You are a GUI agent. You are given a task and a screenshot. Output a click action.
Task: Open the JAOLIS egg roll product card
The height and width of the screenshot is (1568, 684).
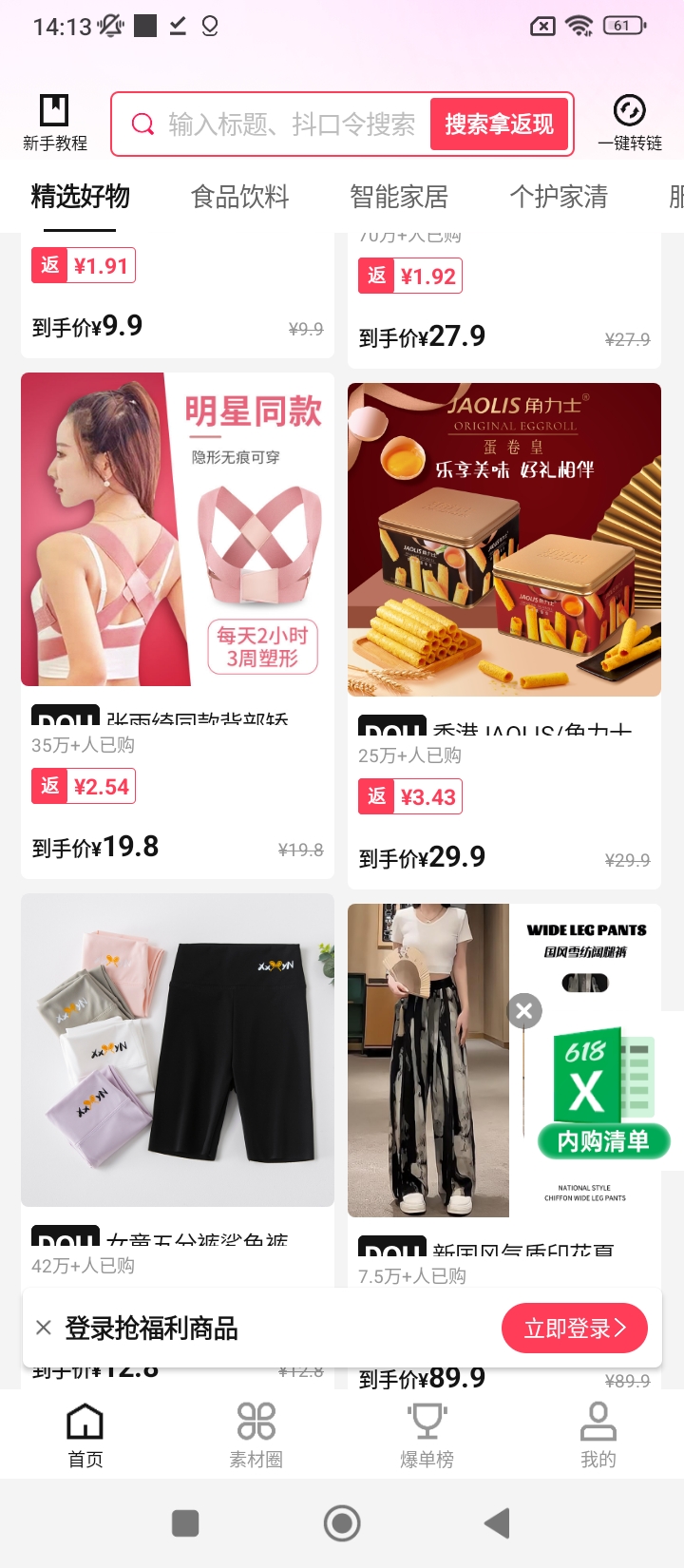(x=504, y=540)
